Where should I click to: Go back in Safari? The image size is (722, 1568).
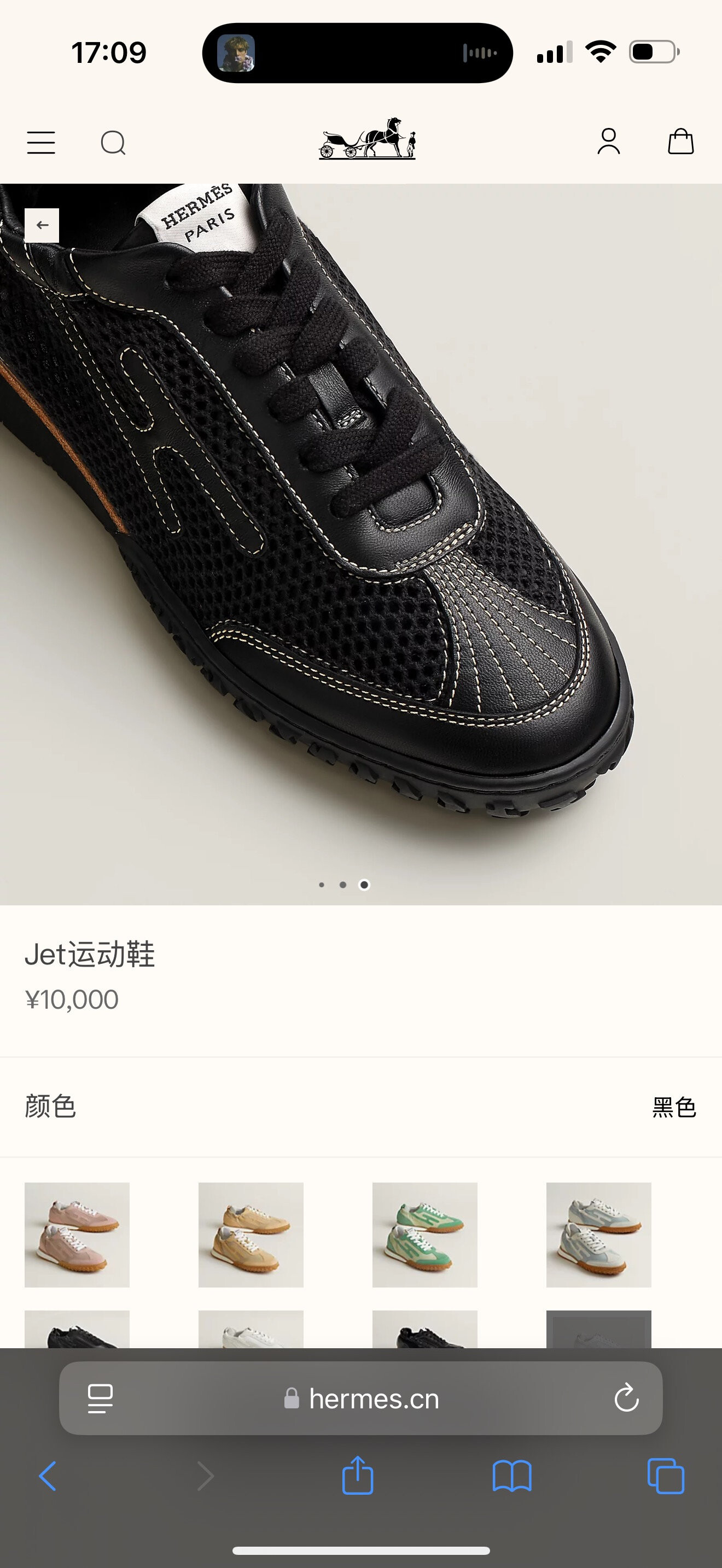click(48, 1476)
